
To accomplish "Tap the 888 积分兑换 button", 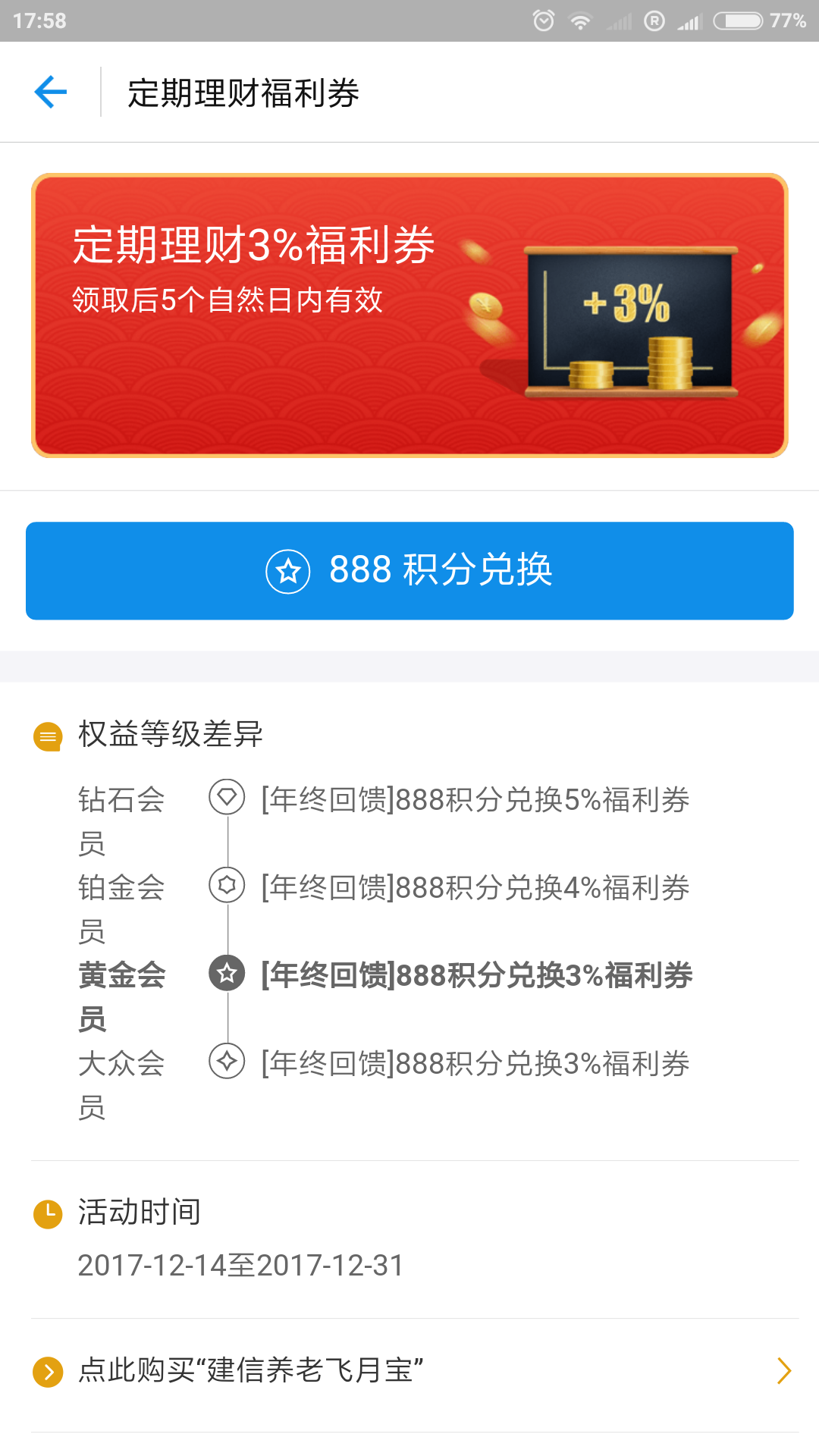I will pos(409,571).
